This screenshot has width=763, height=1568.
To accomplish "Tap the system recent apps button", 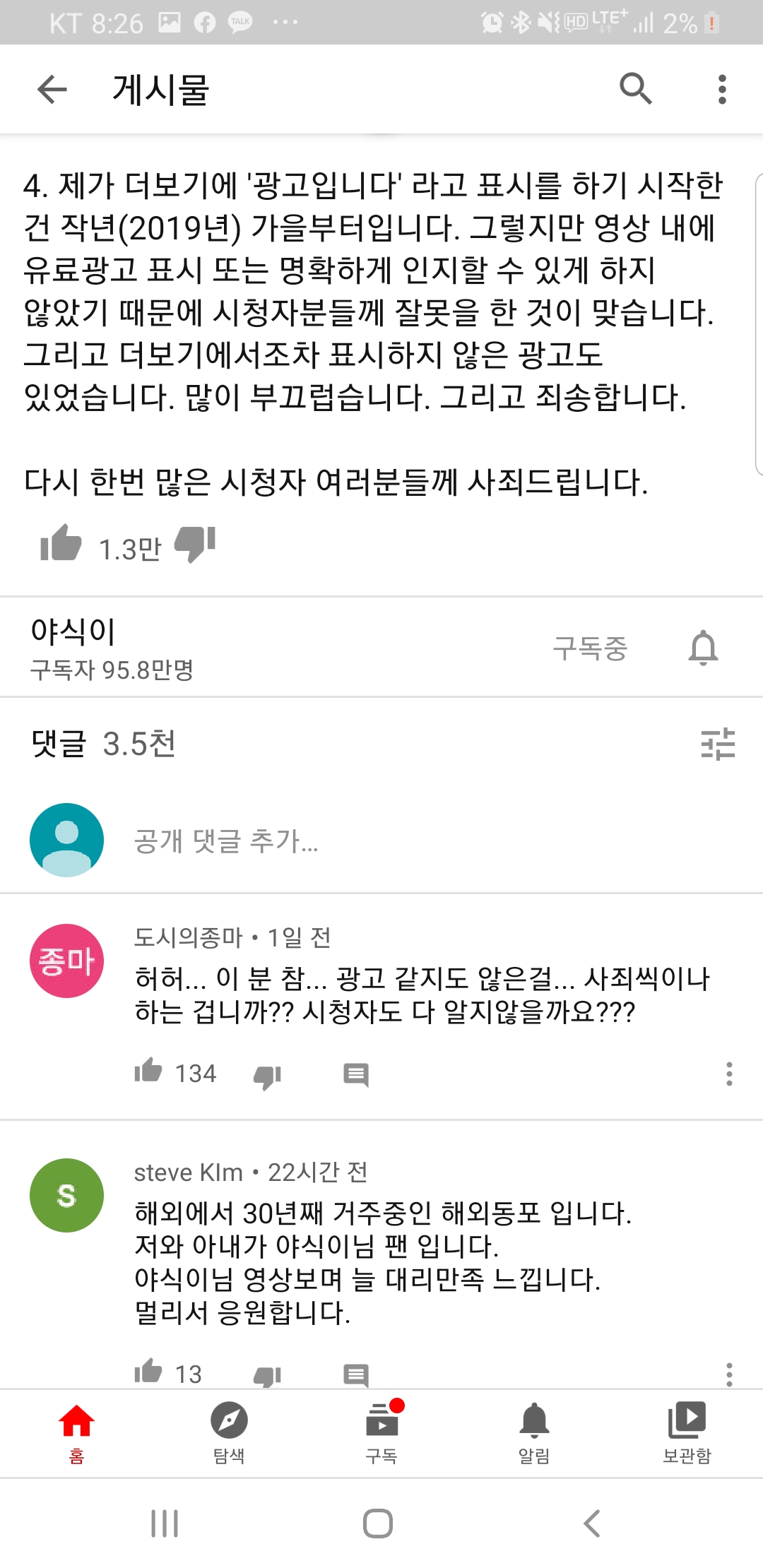I will click(165, 1524).
